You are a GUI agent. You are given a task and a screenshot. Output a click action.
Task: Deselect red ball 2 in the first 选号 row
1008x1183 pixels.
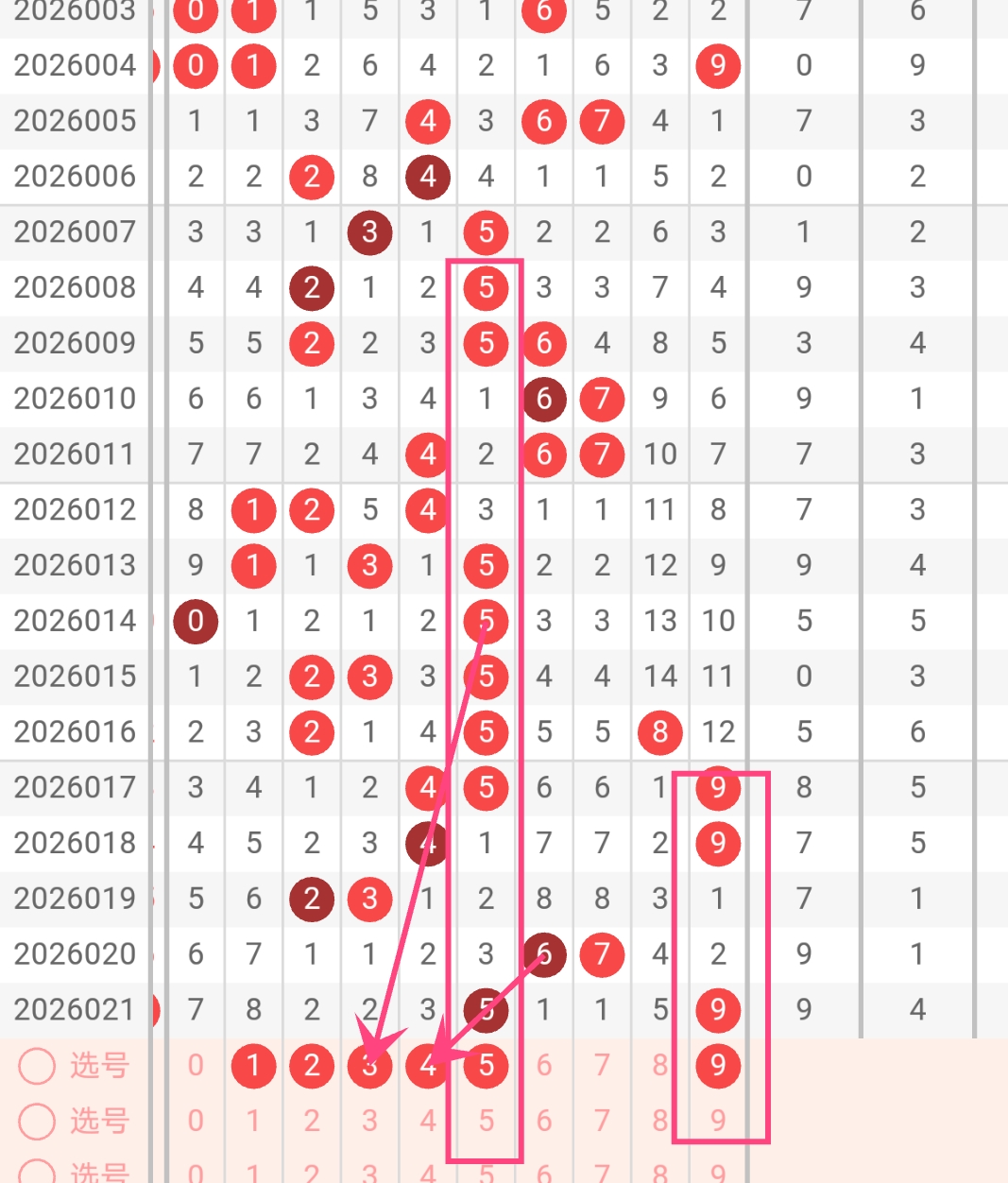pyautogui.click(x=312, y=1066)
